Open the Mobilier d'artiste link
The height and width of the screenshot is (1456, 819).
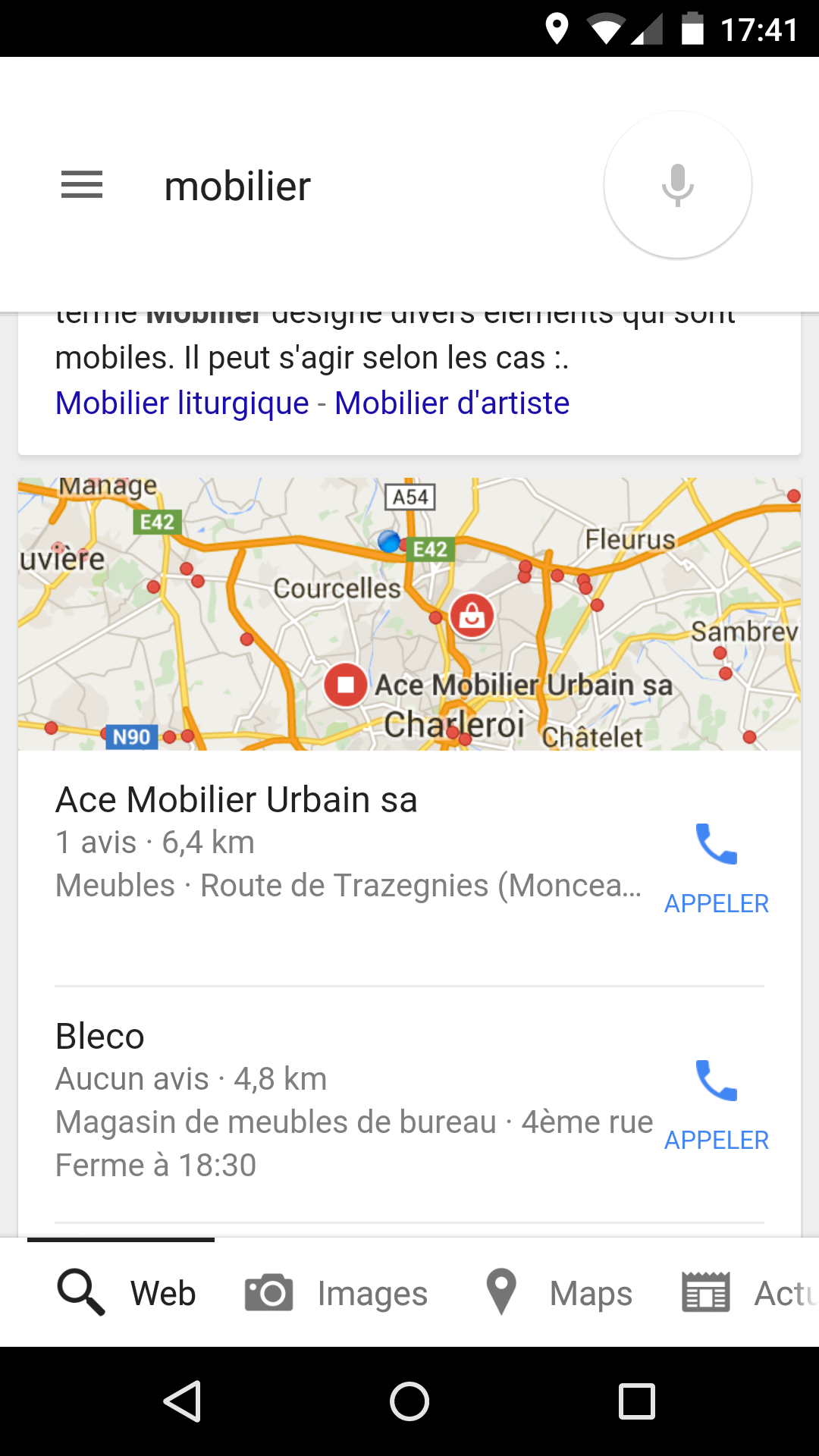(x=452, y=403)
